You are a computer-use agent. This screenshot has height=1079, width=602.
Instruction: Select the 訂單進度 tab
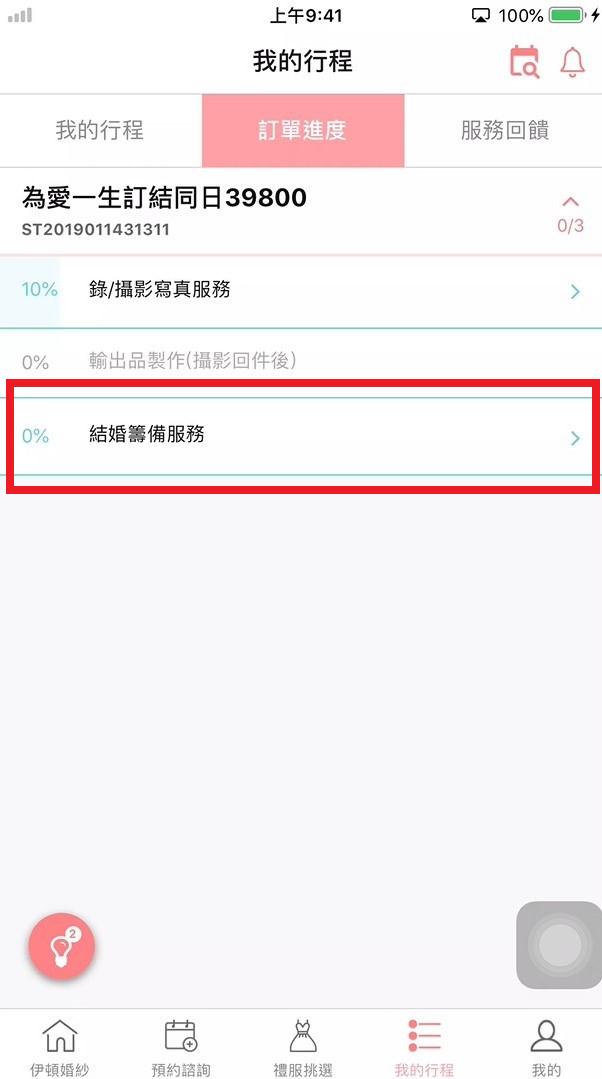pos(303,131)
